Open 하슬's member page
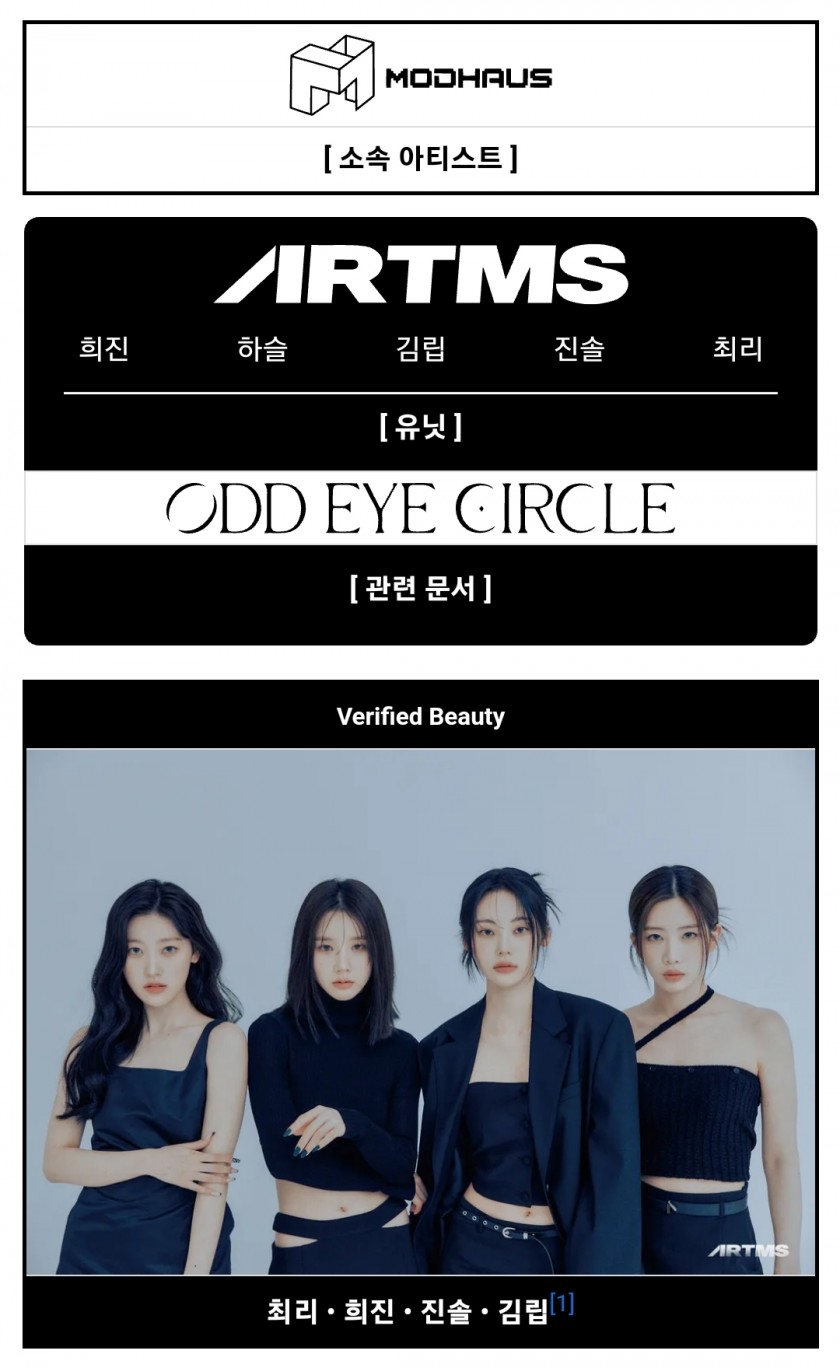Image resolution: width=840 pixels, height=1368 pixels. [262, 349]
